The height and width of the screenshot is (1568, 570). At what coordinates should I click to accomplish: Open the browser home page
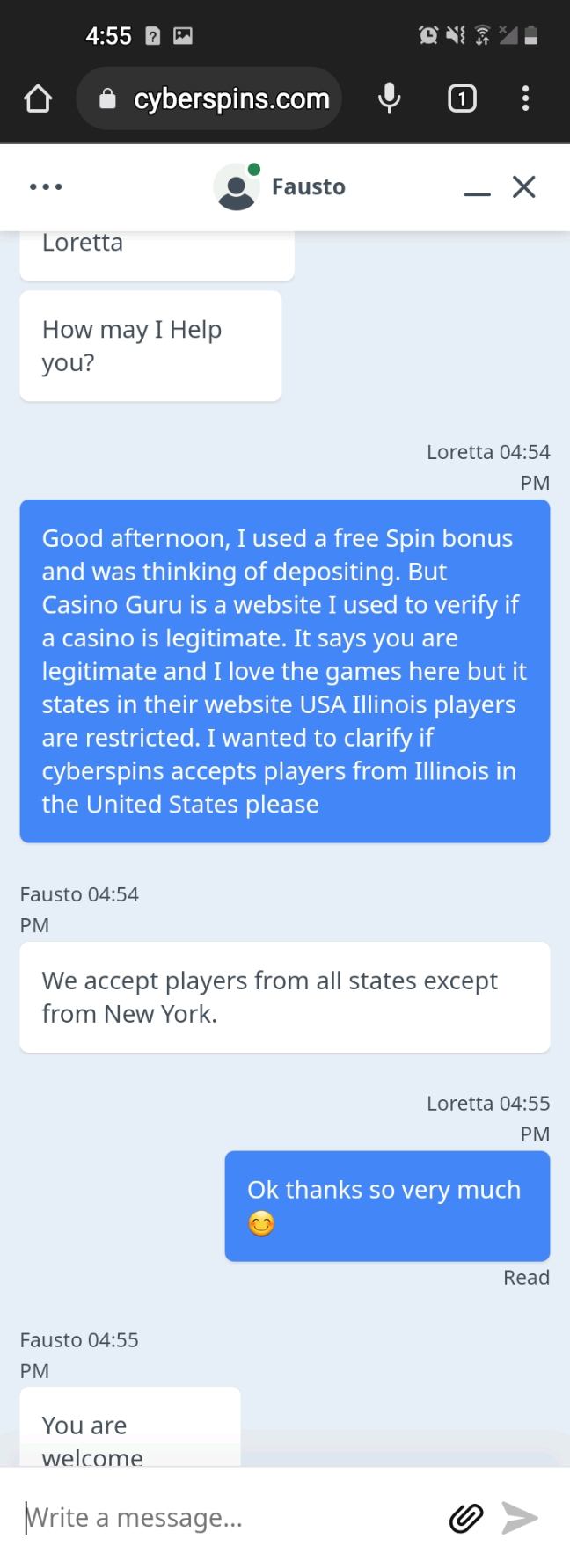(37, 99)
